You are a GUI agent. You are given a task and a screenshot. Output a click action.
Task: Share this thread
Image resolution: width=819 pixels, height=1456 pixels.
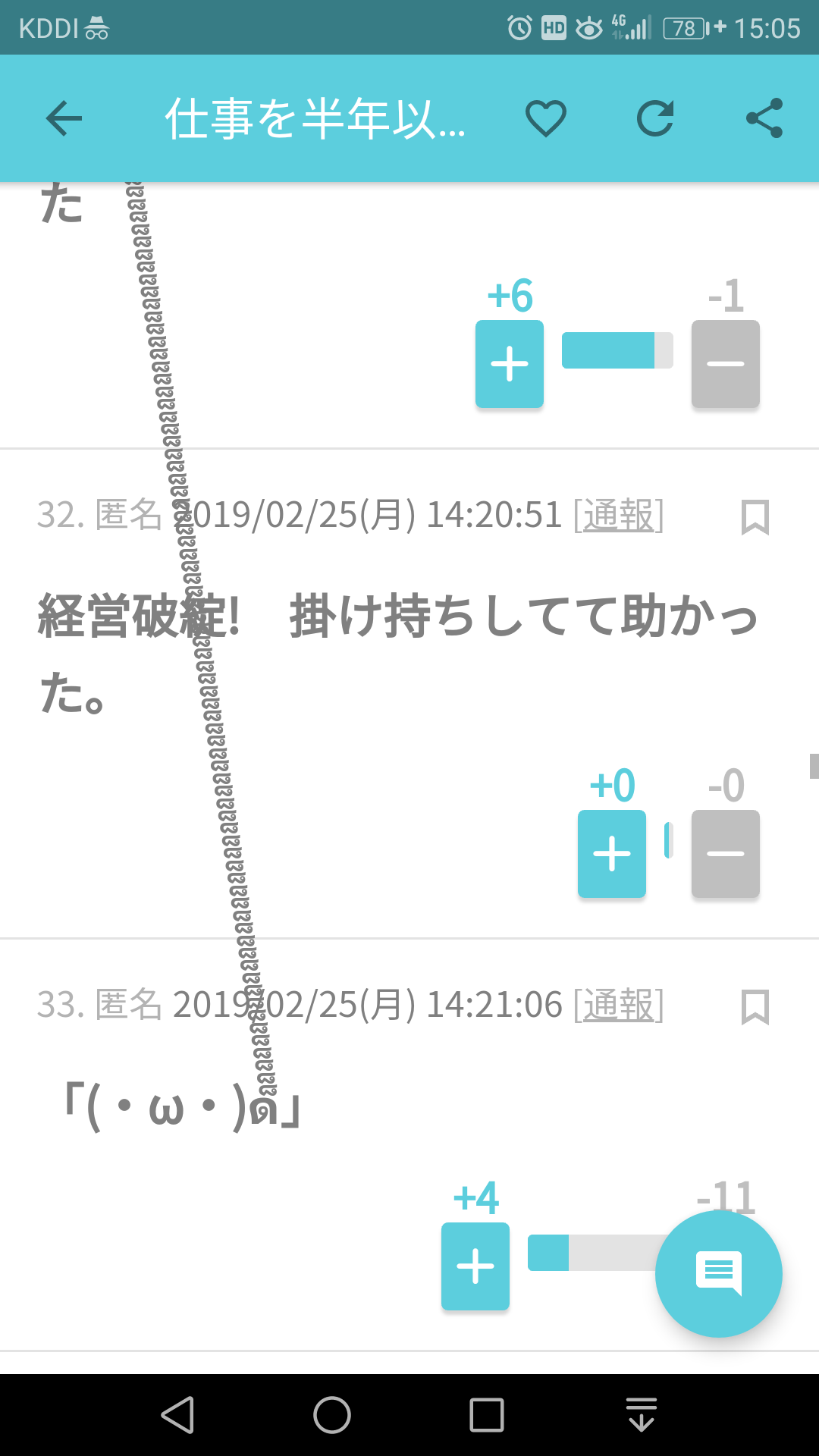point(764,118)
